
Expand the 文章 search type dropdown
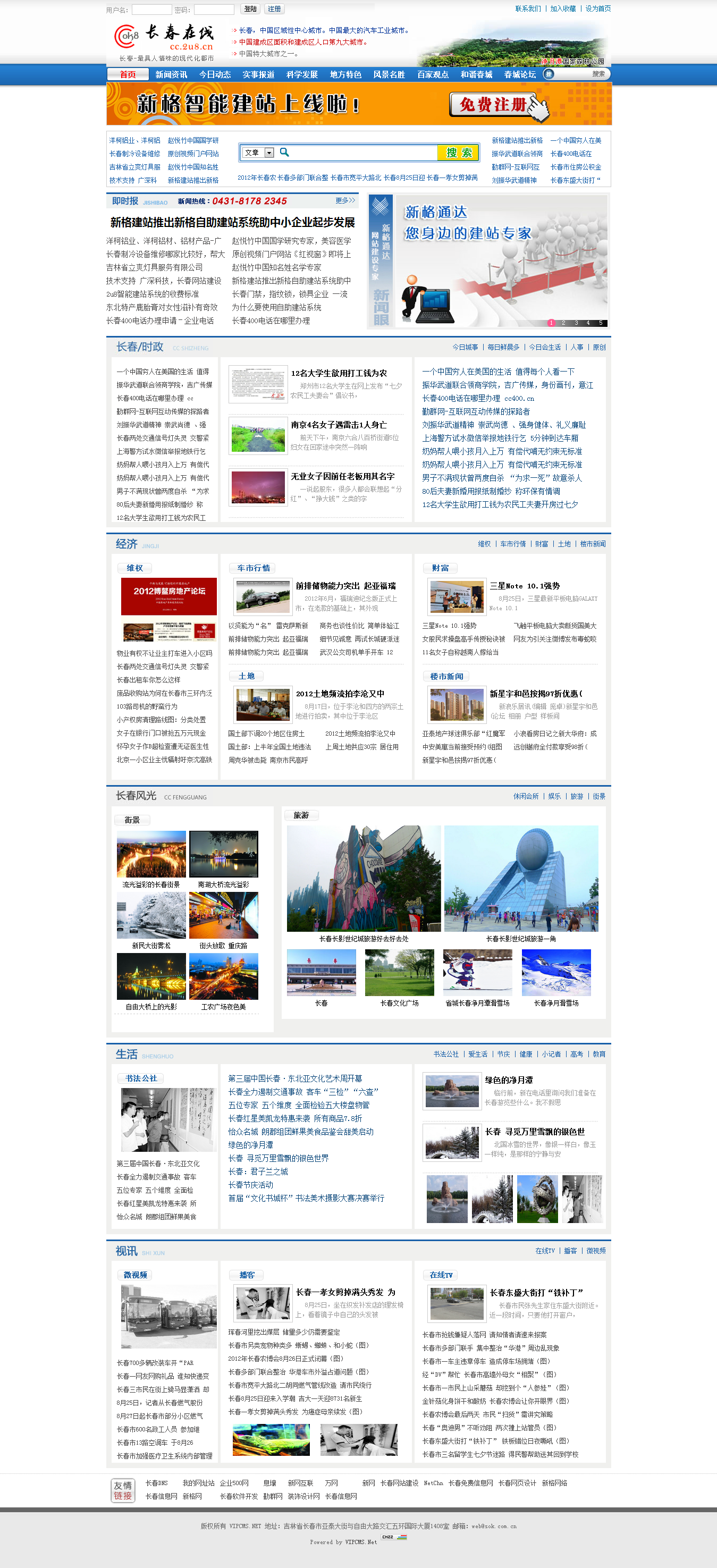point(269,153)
